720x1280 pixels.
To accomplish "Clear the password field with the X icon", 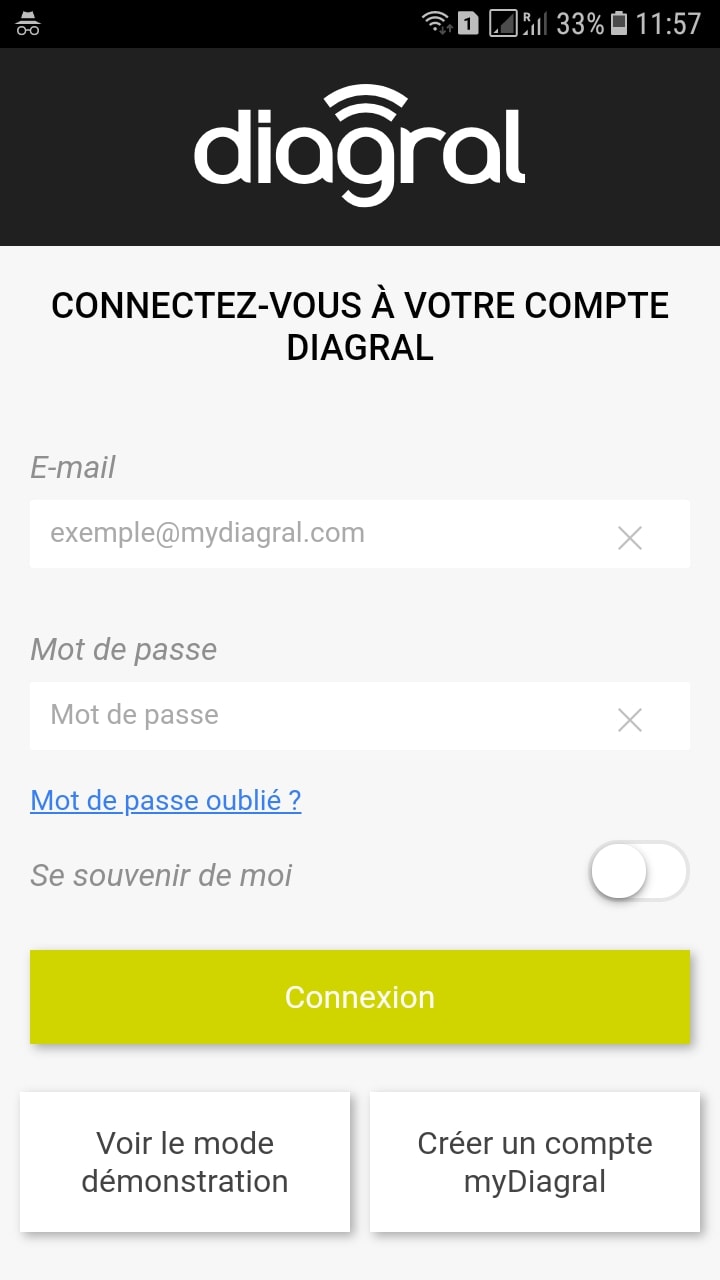I will (630, 720).
